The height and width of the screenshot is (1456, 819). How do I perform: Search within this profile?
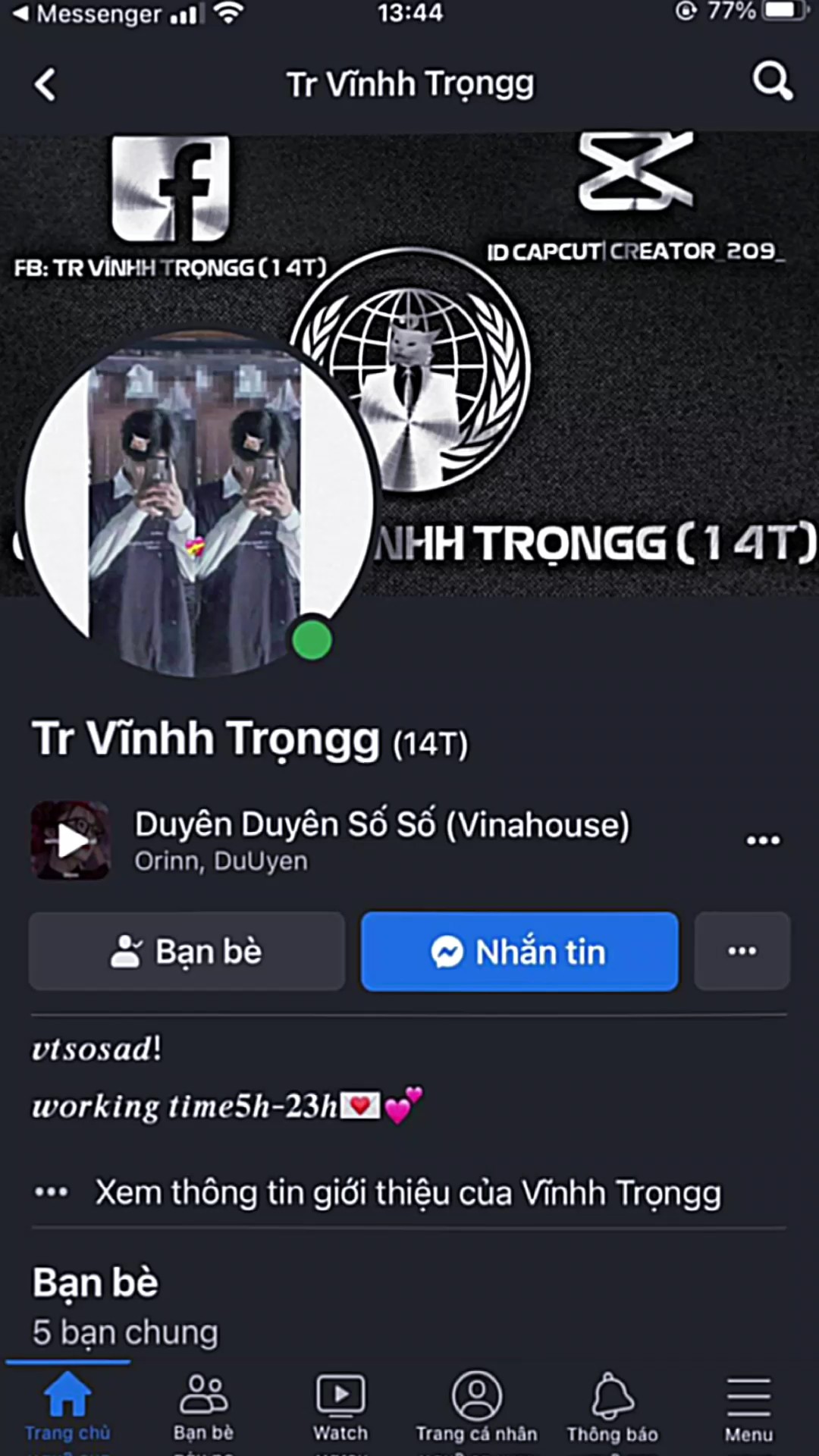click(772, 82)
